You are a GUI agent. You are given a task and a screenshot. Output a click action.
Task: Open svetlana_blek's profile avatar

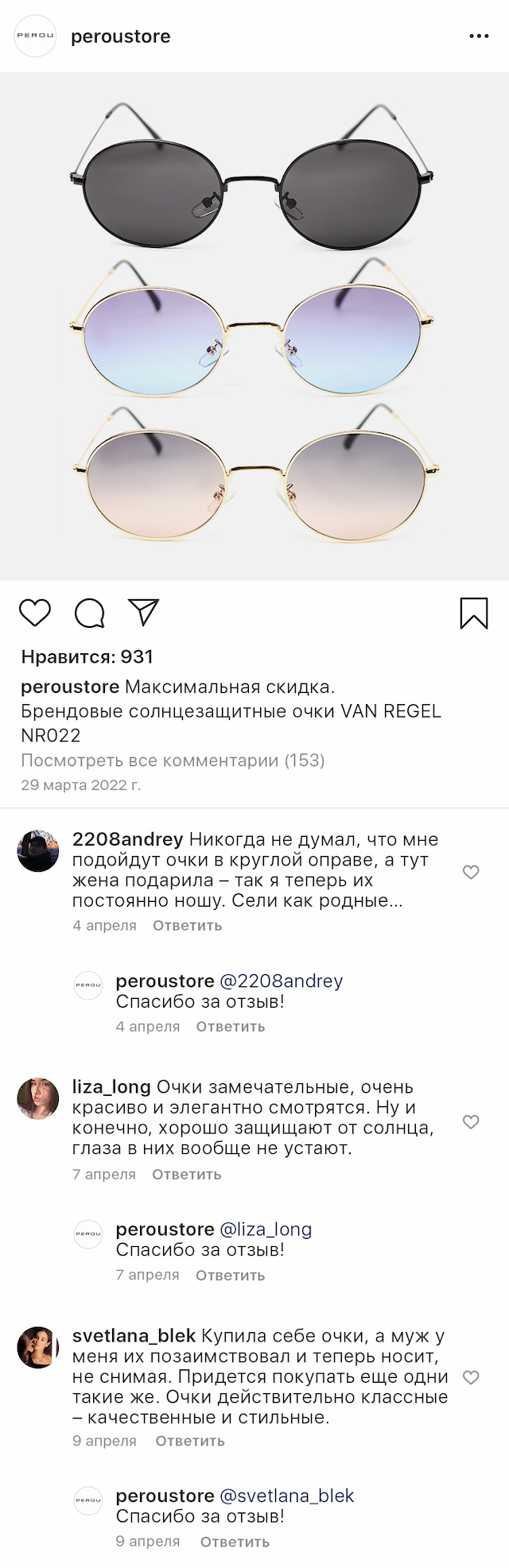tap(37, 1347)
